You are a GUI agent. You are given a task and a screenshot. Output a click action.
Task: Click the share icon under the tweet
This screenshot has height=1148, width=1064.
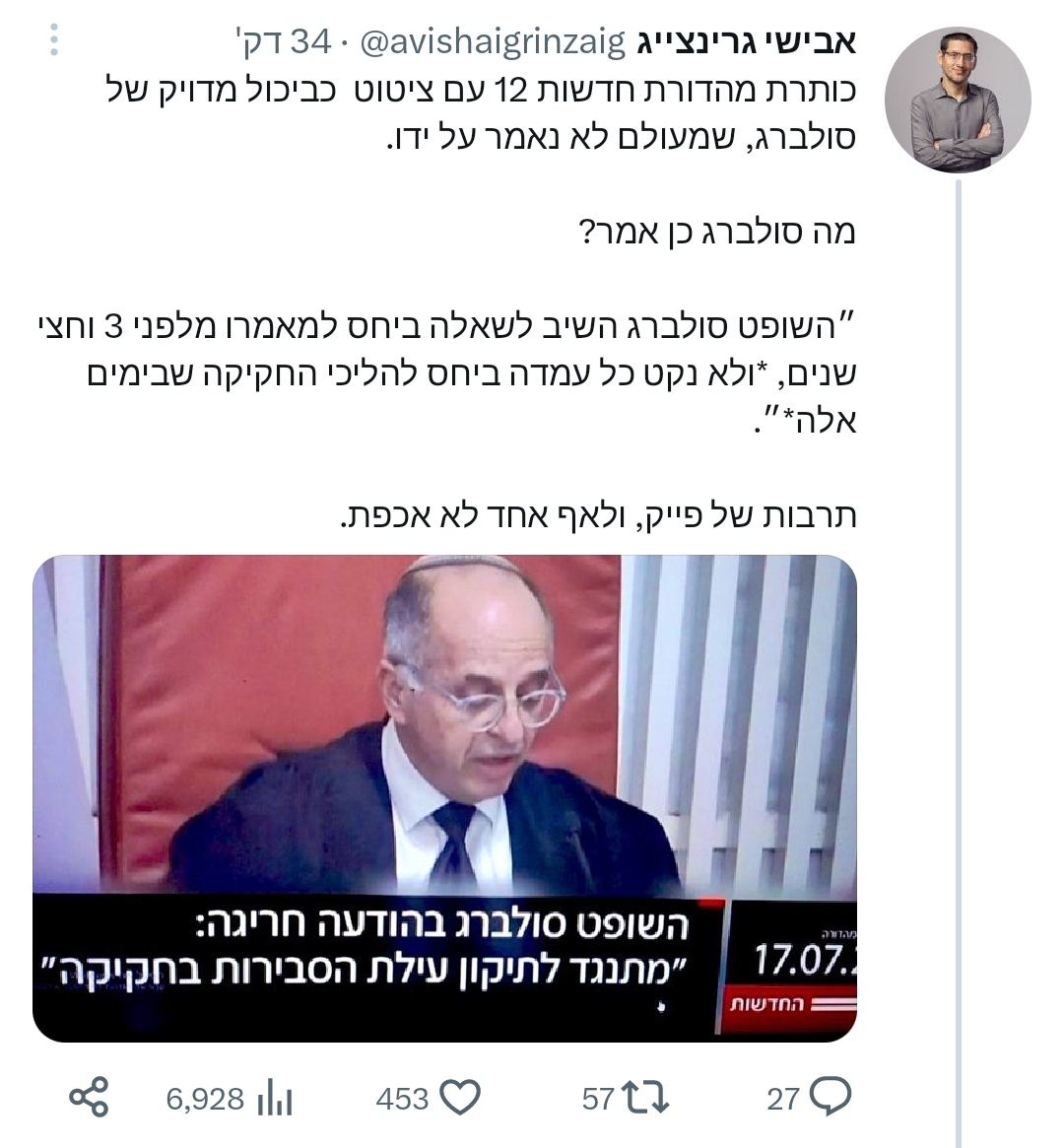87,1095
